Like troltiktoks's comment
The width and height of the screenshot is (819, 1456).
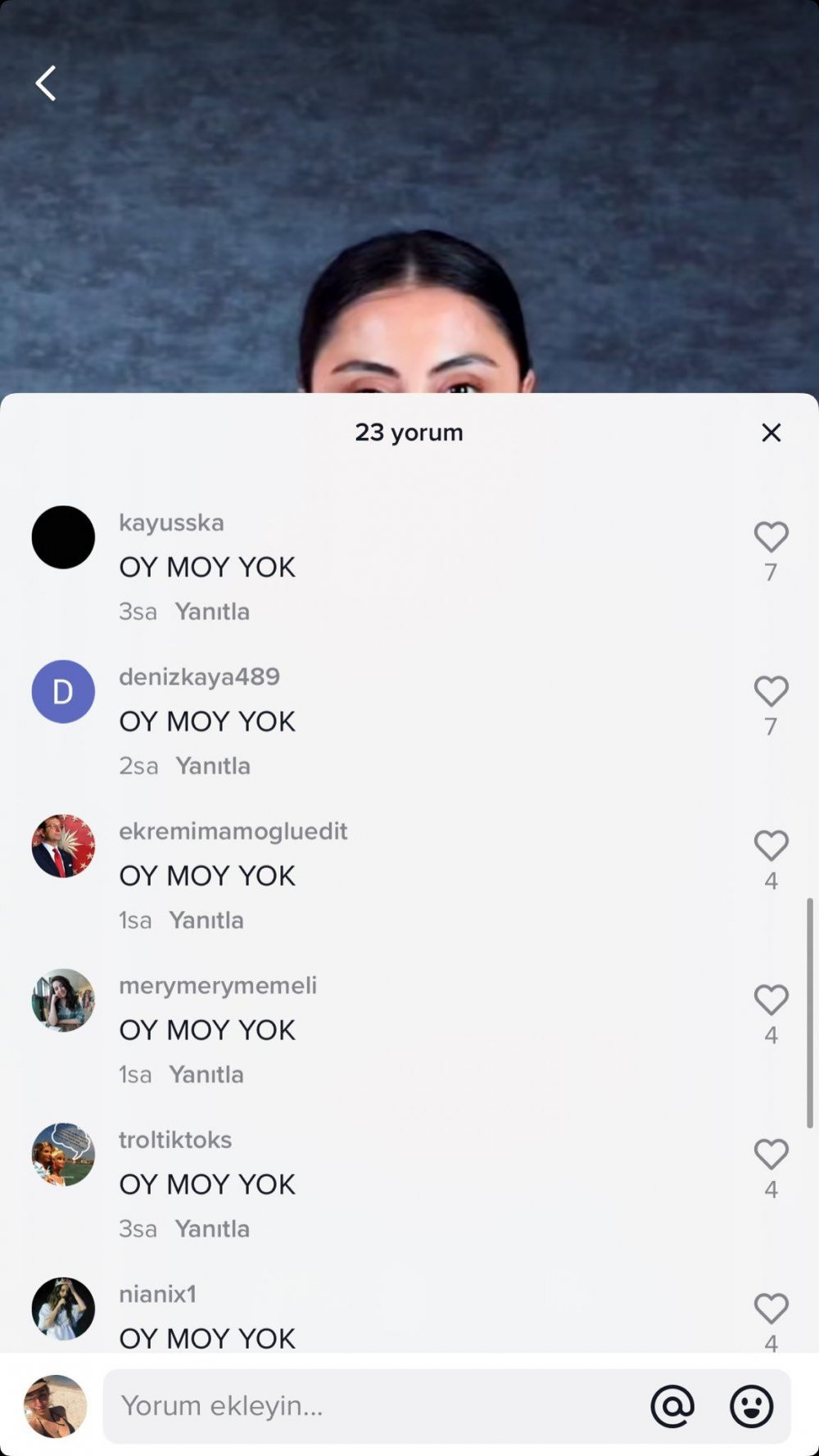(x=771, y=1155)
